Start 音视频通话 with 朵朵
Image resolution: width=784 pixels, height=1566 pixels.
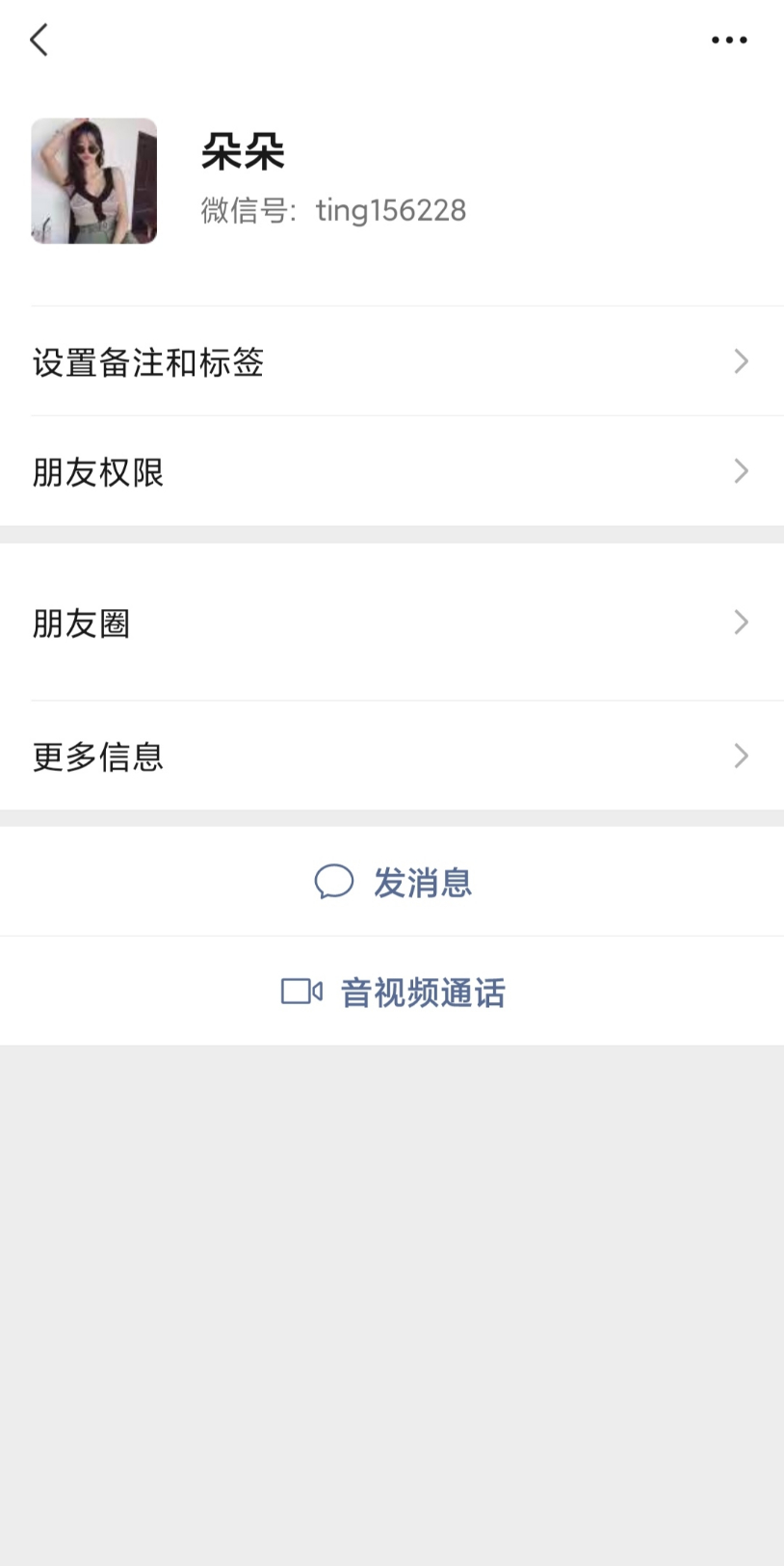(x=394, y=992)
